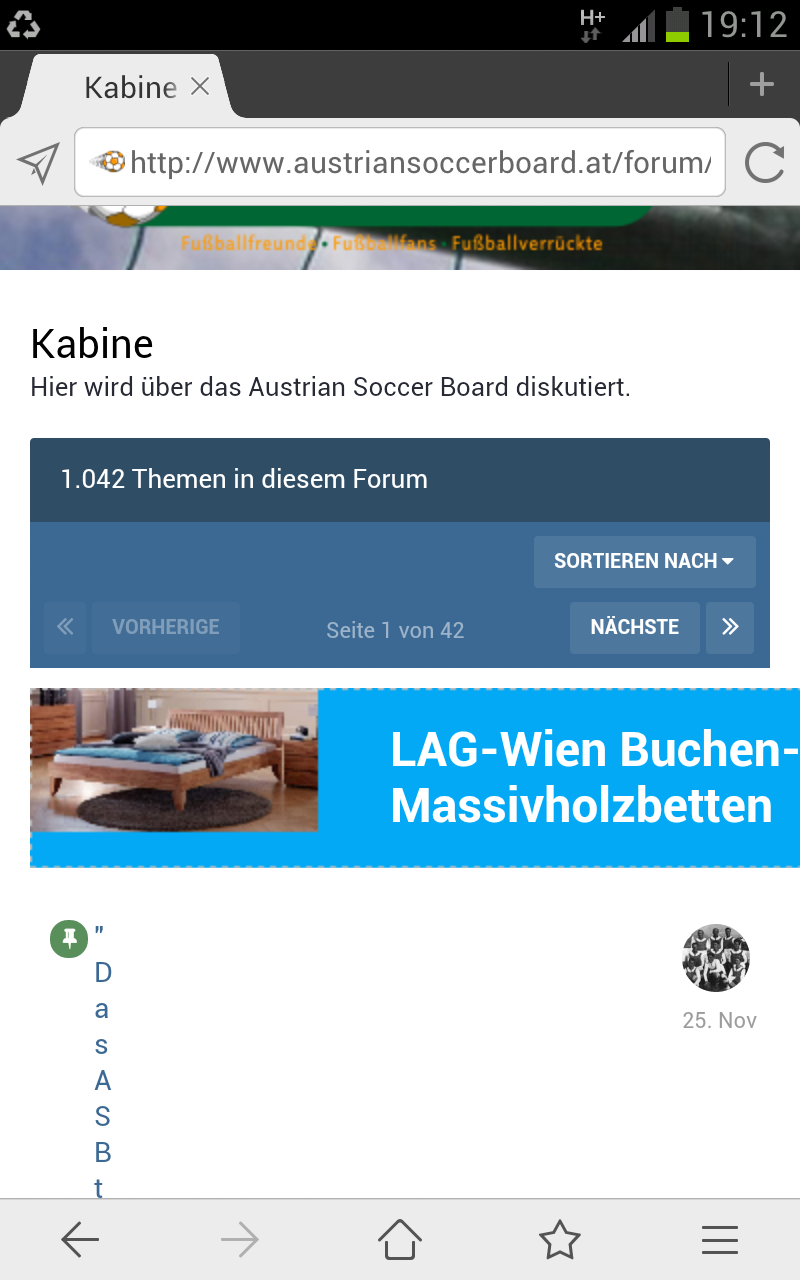800x1280 pixels.
Task: Go to the Nächste page
Action: point(635,627)
